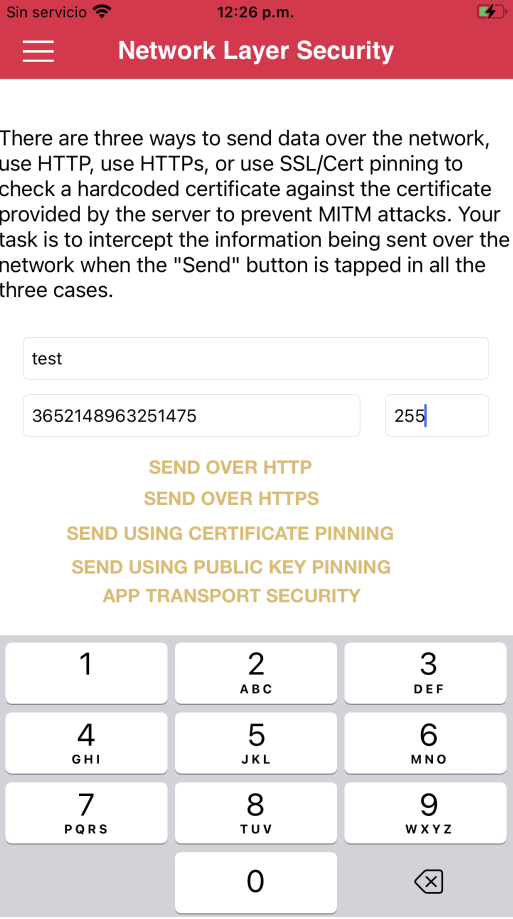The width and height of the screenshot is (513, 919).
Task: Tap the 0 key on the keypad
Action: click(x=256, y=881)
